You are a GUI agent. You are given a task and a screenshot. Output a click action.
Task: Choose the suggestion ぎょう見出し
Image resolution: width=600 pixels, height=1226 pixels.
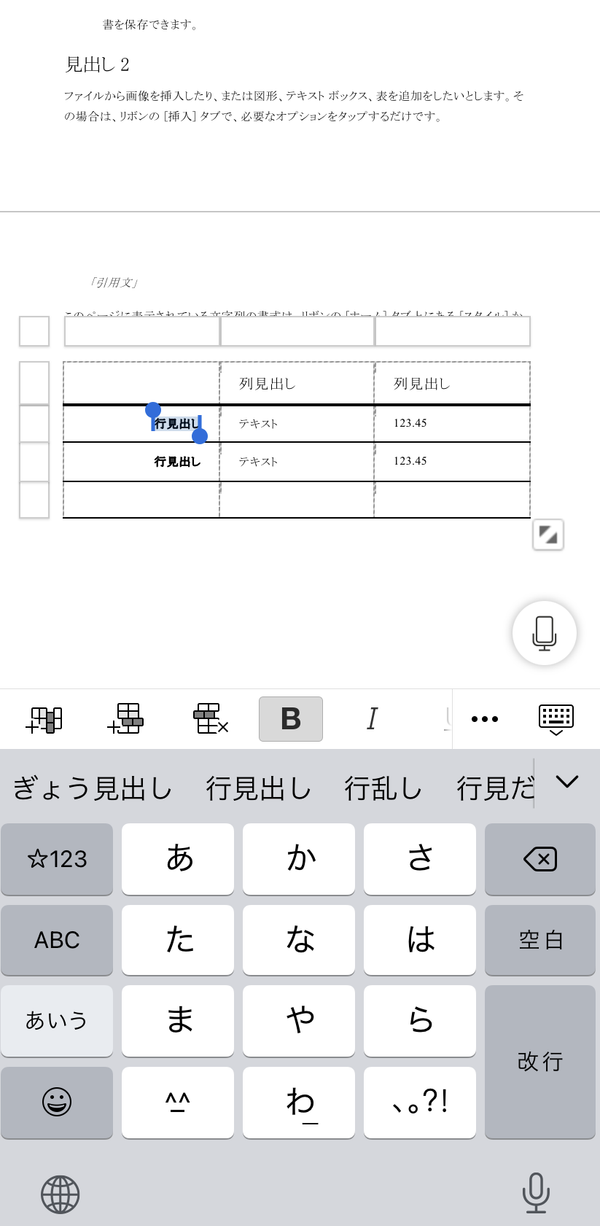point(93,789)
